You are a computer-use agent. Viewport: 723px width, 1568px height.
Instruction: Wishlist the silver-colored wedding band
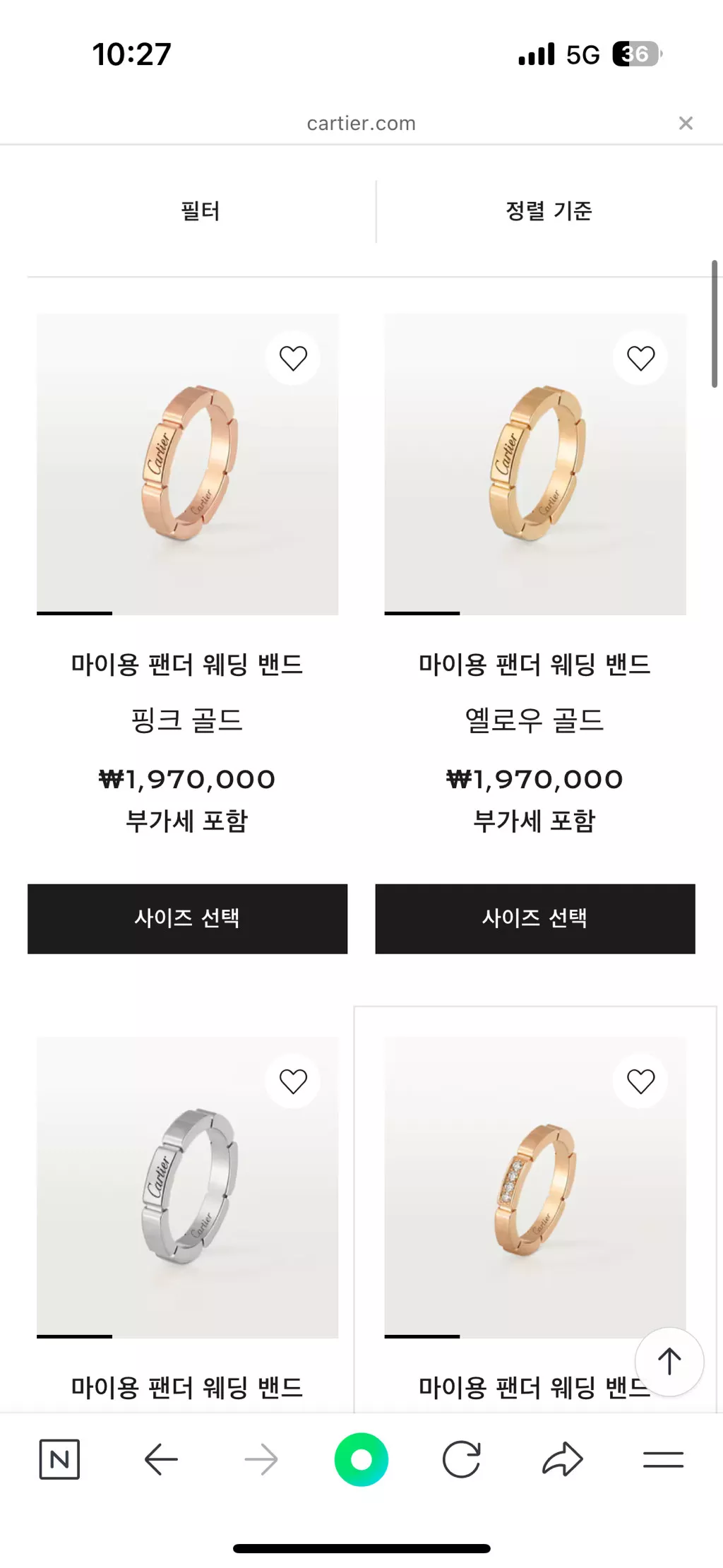pos(293,1081)
